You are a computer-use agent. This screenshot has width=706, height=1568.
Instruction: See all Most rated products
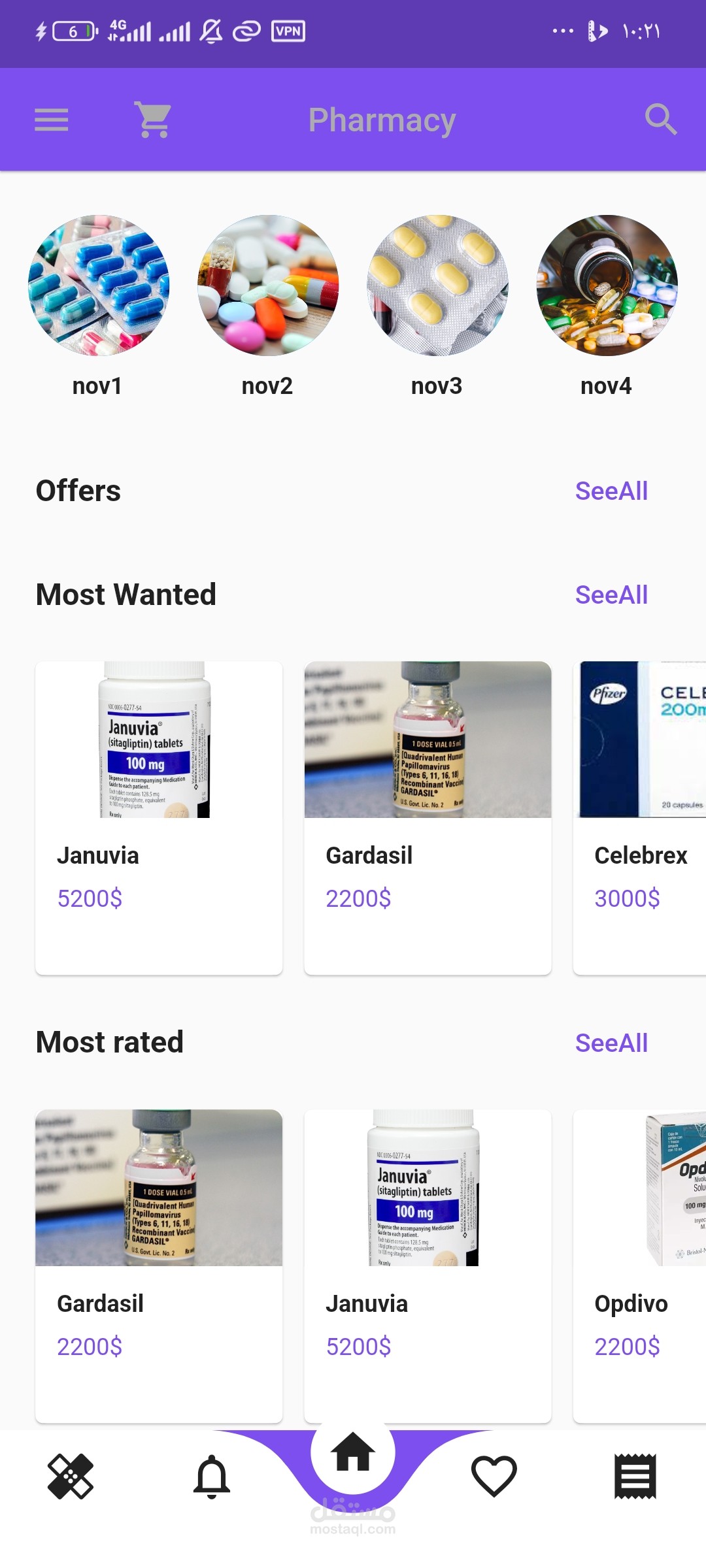click(x=611, y=1043)
